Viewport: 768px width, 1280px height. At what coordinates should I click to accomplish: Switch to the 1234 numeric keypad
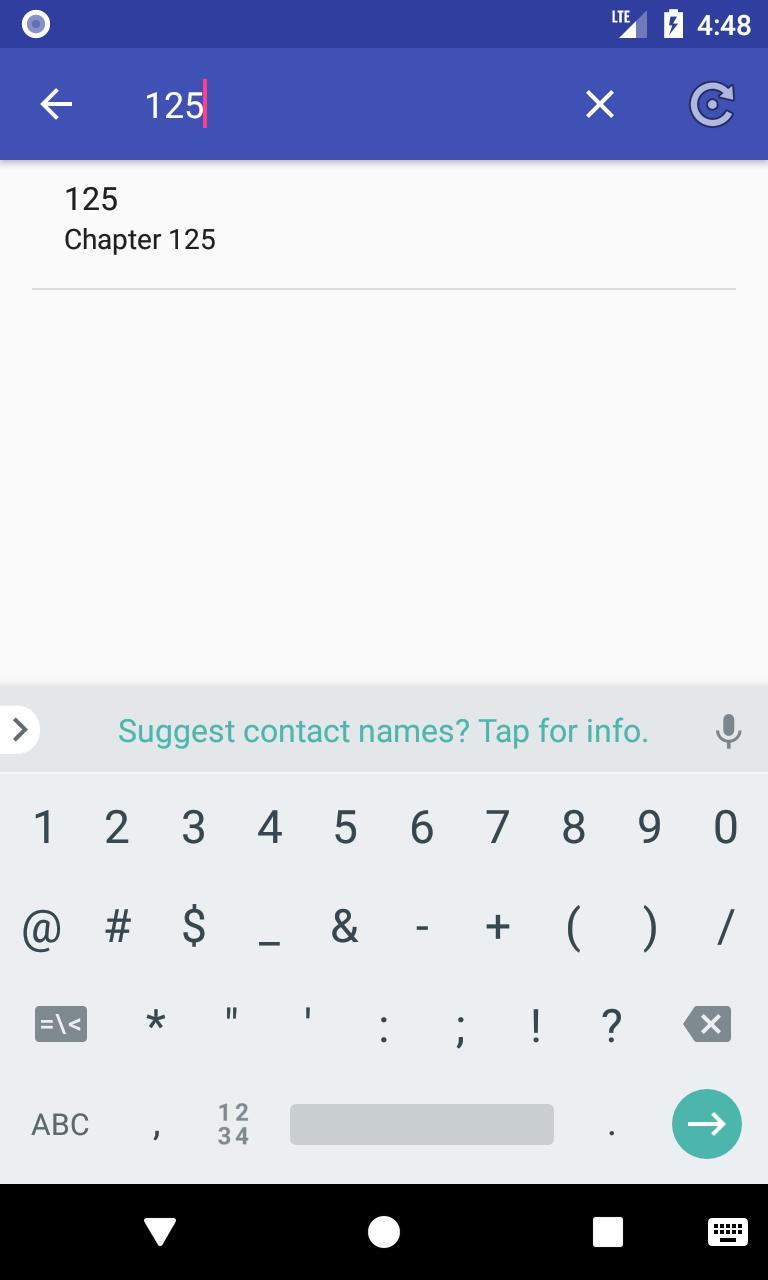pyautogui.click(x=233, y=1124)
